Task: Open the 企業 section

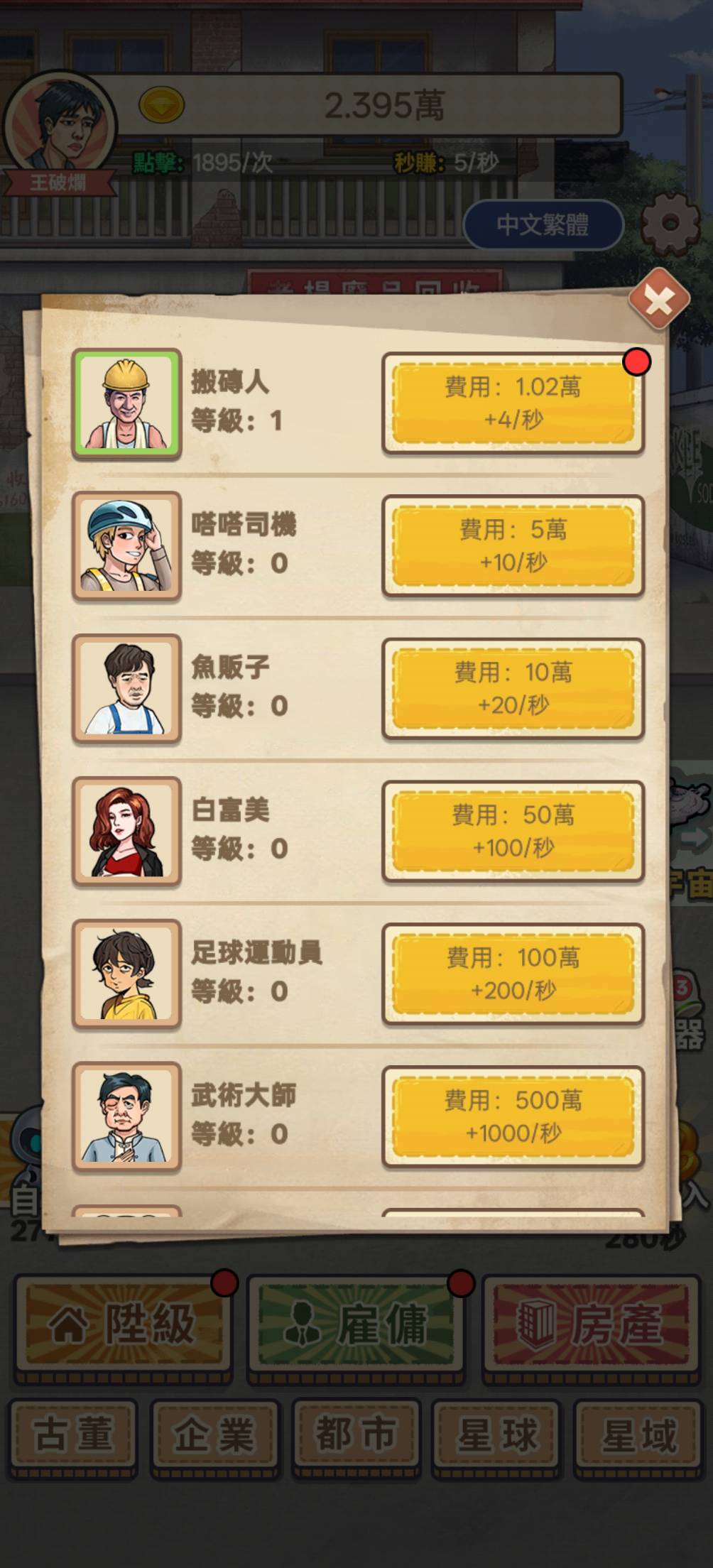Action: coord(214,1436)
